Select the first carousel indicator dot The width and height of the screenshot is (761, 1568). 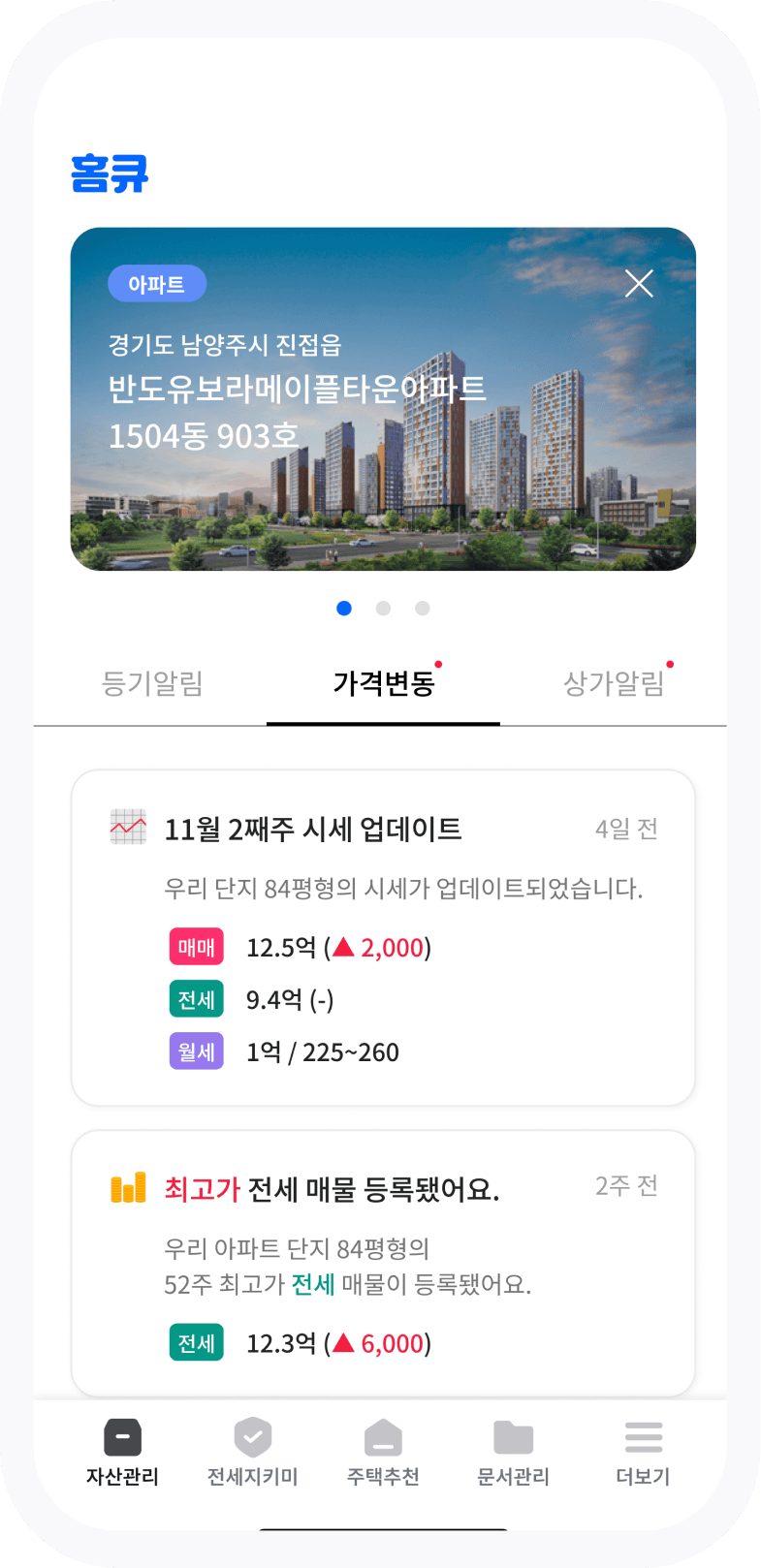tap(344, 608)
